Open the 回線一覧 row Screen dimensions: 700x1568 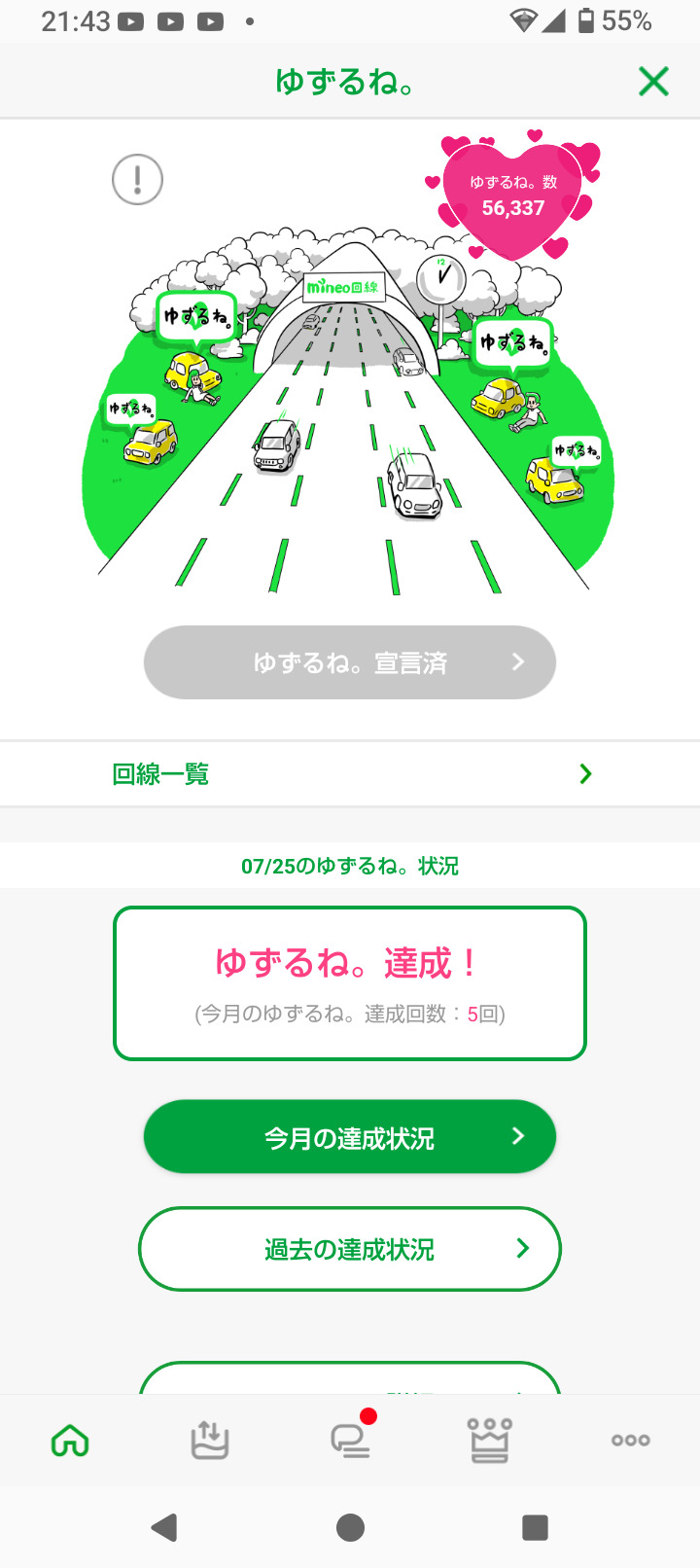point(350,774)
